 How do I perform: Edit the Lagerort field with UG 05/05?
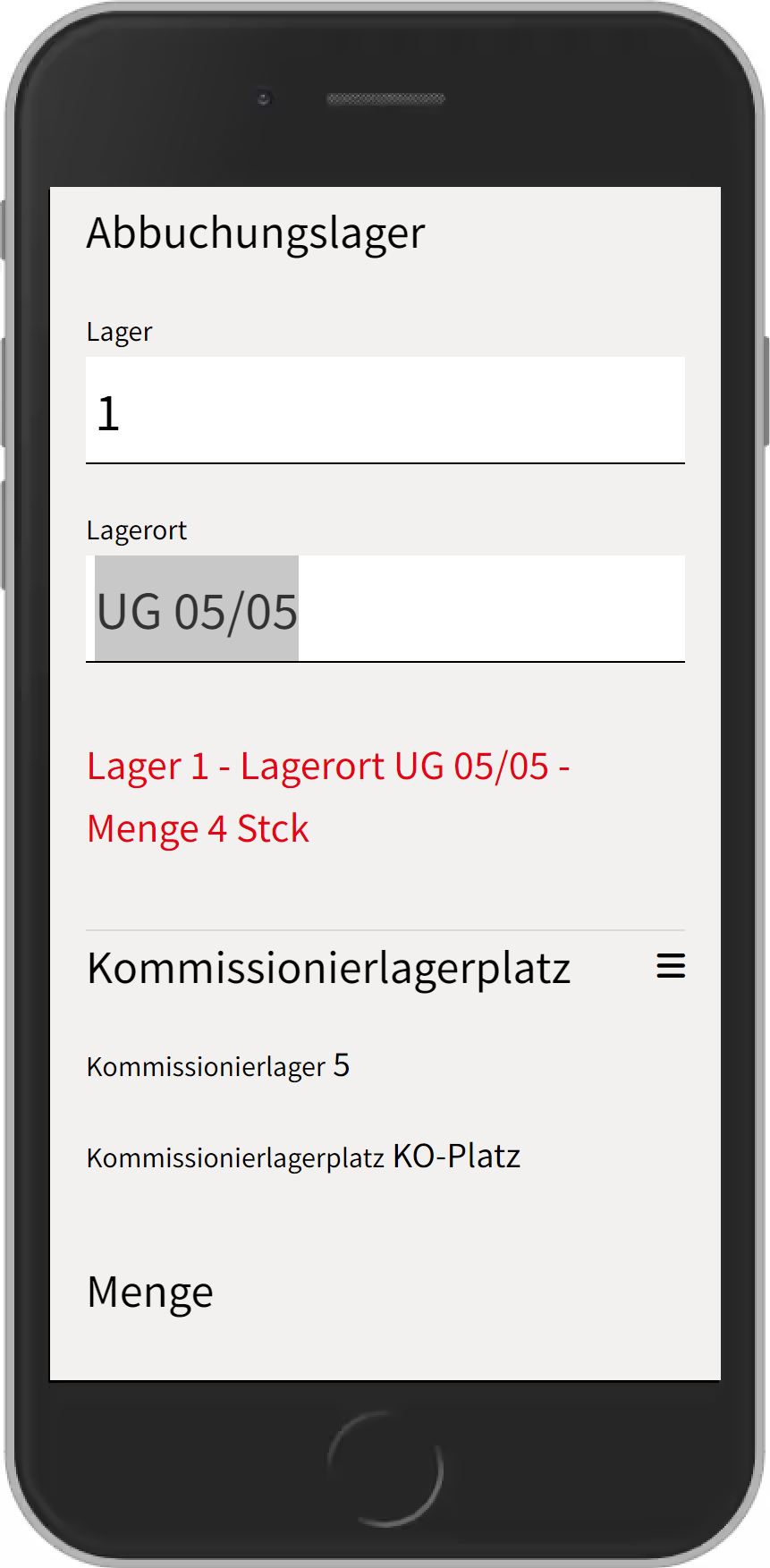pyautogui.click(x=385, y=609)
